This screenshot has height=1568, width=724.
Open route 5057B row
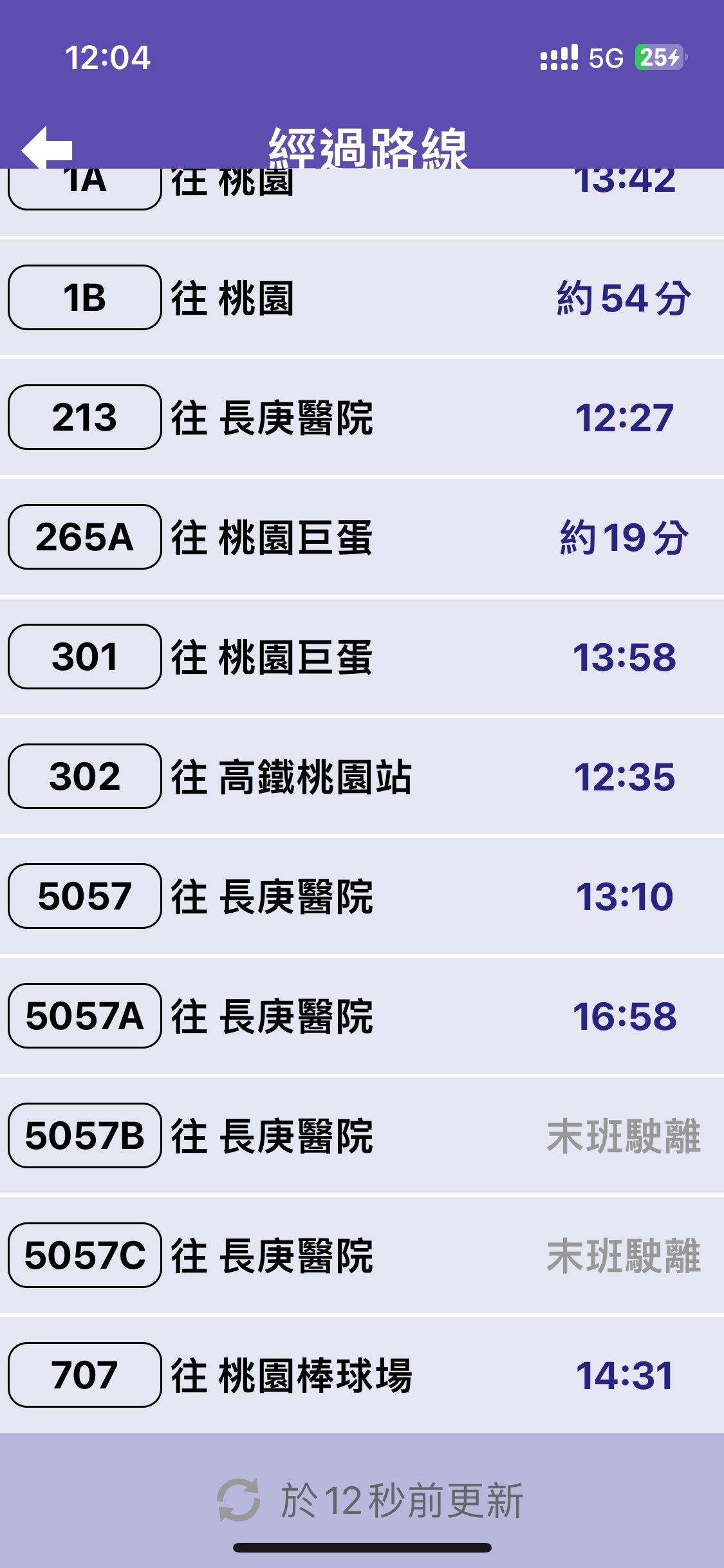coord(362,1135)
